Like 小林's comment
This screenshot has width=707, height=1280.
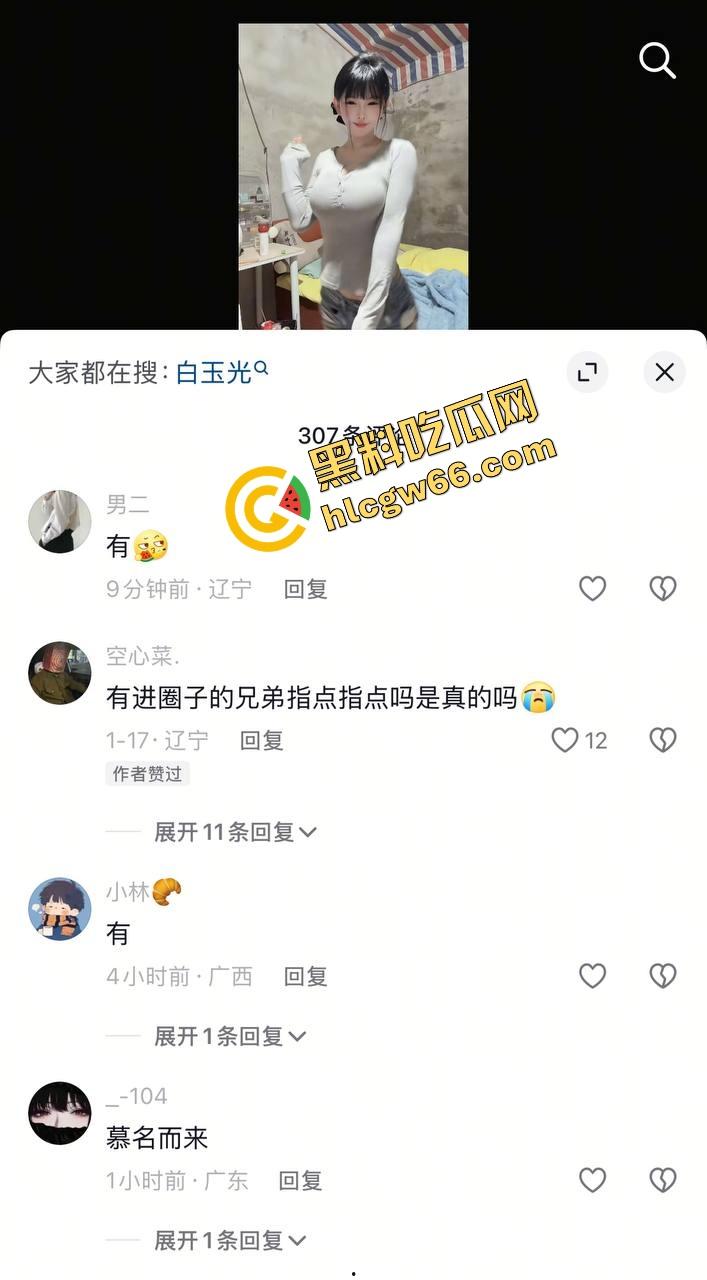593,976
